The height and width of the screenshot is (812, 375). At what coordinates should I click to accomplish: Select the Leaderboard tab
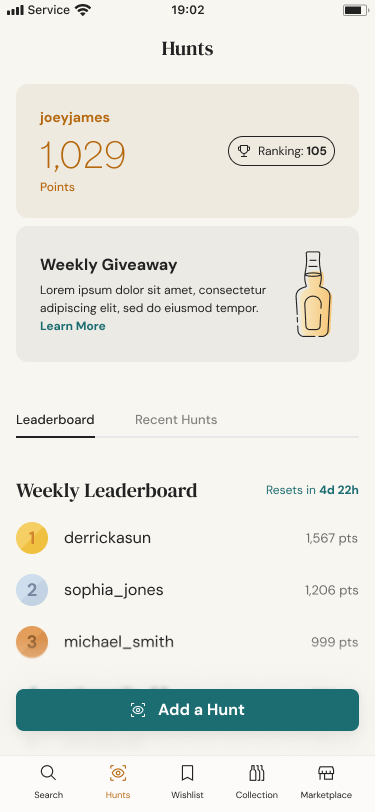tap(55, 419)
